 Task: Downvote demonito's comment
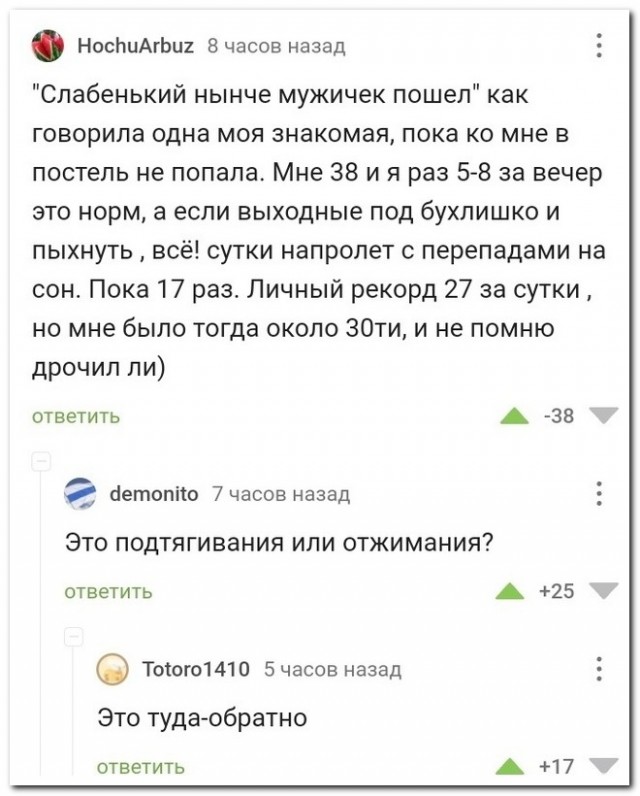pos(603,591)
